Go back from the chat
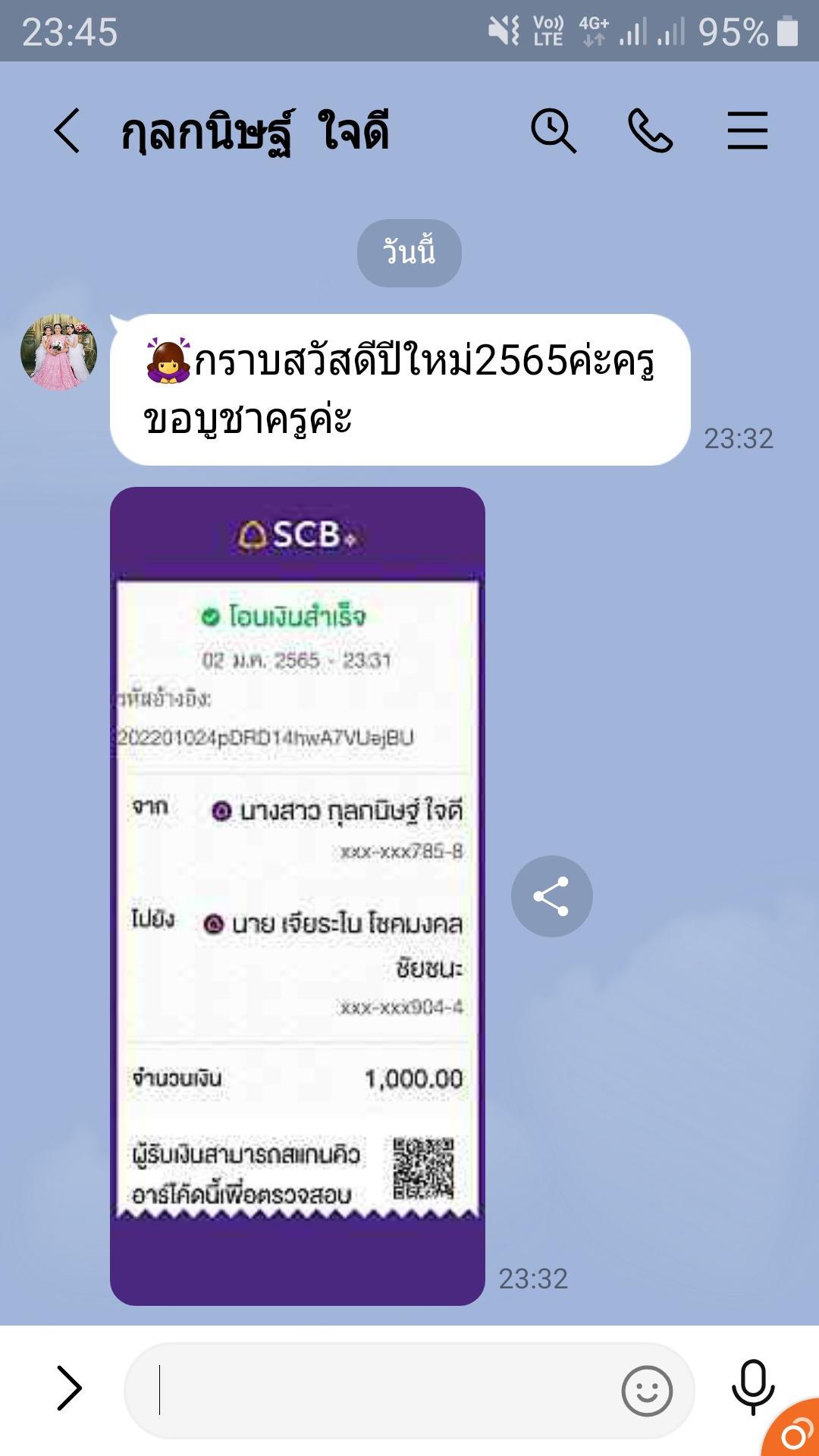The width and height of the screenshot is (819, 1456). click(67, 131)
